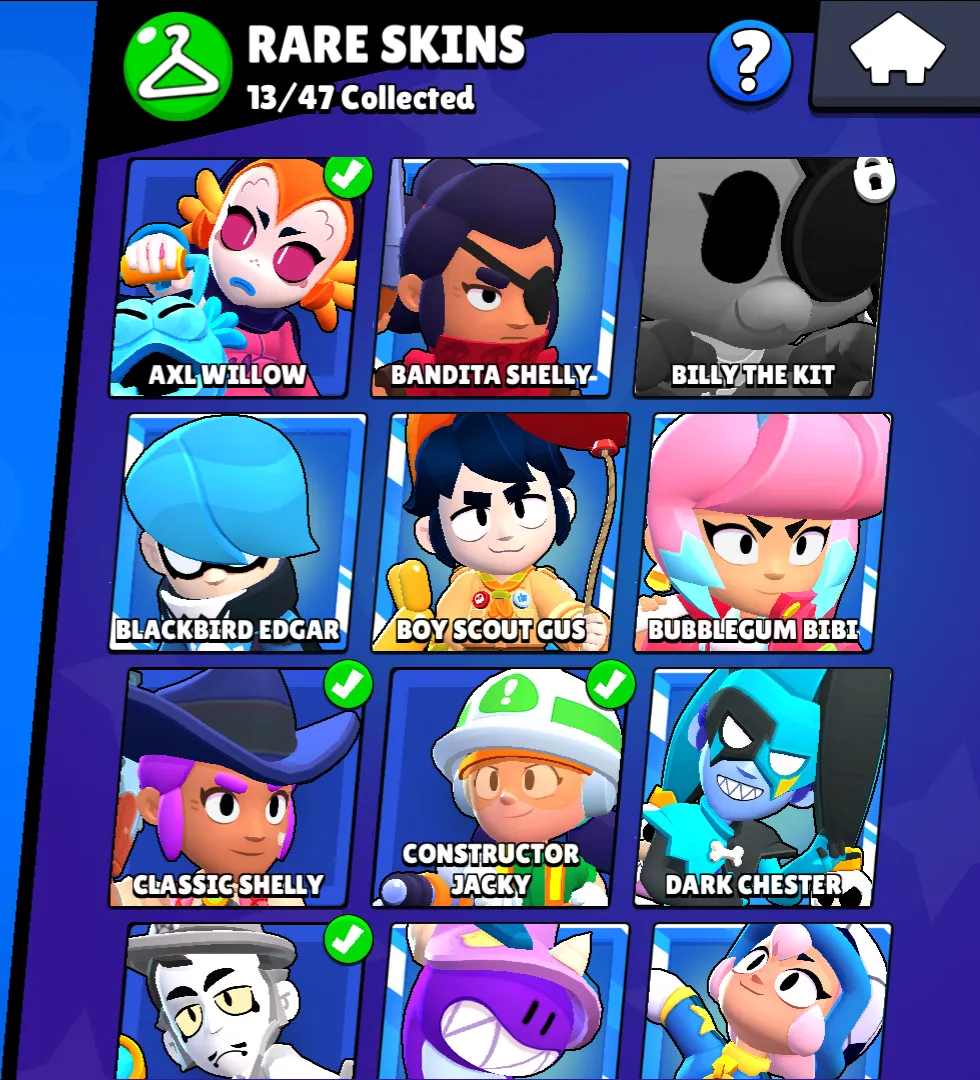
Task: Open the question mark help button
Action: pyautogui.click(x=749, y=62)
